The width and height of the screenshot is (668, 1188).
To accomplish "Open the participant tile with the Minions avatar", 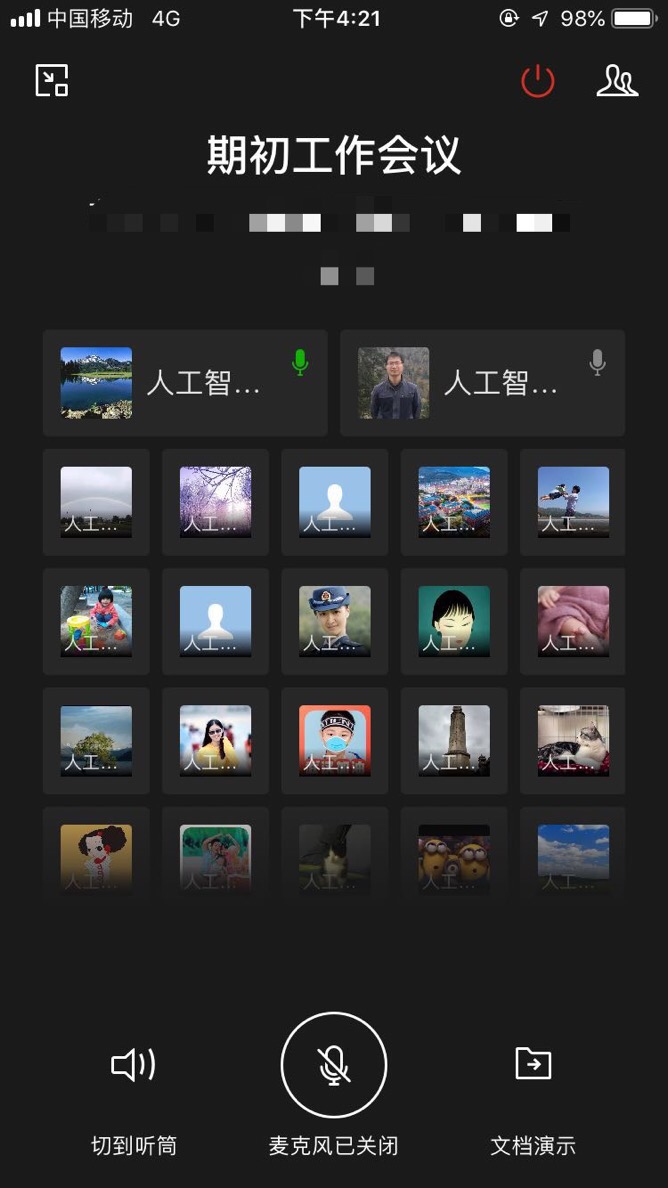I will click(x=454, y=859).
